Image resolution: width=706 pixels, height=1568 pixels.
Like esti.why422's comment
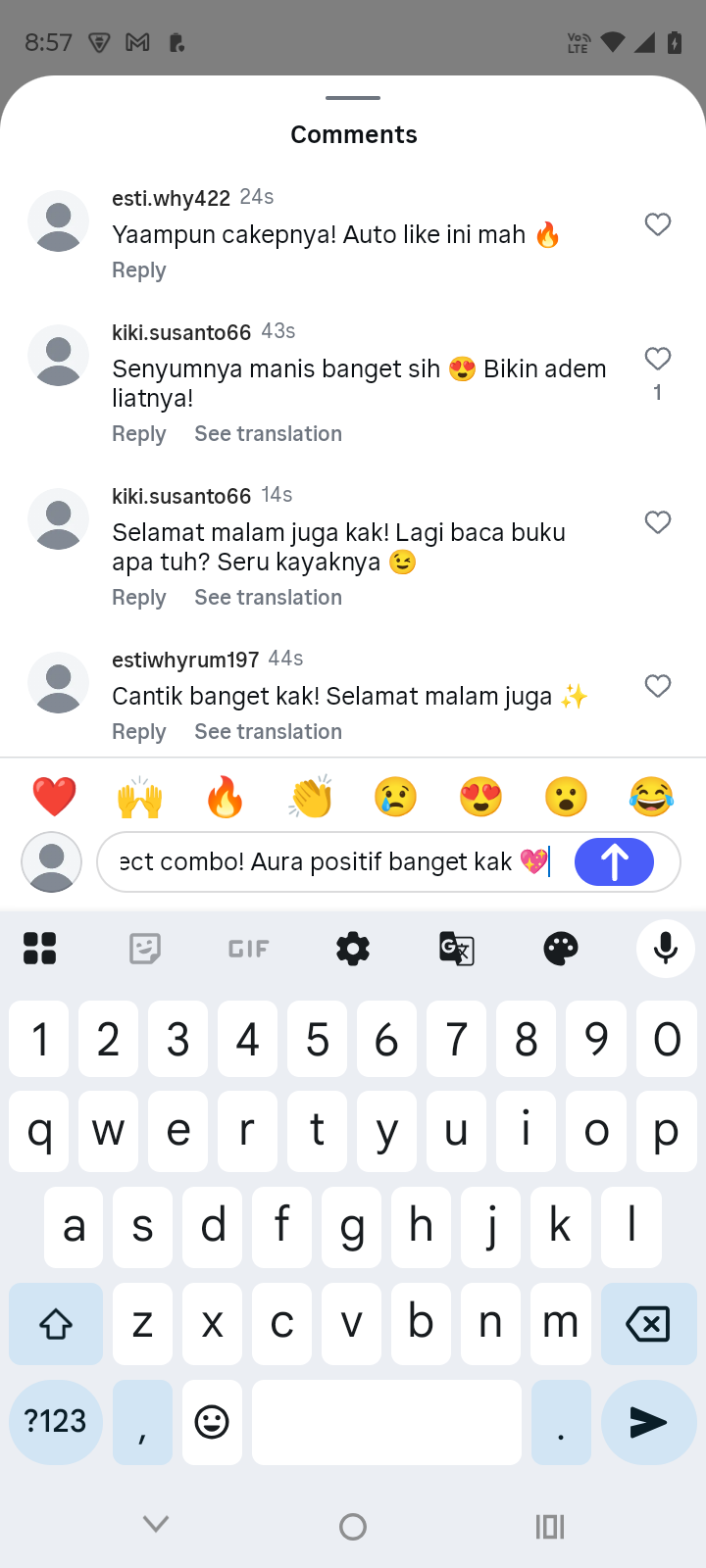(657, 224)
